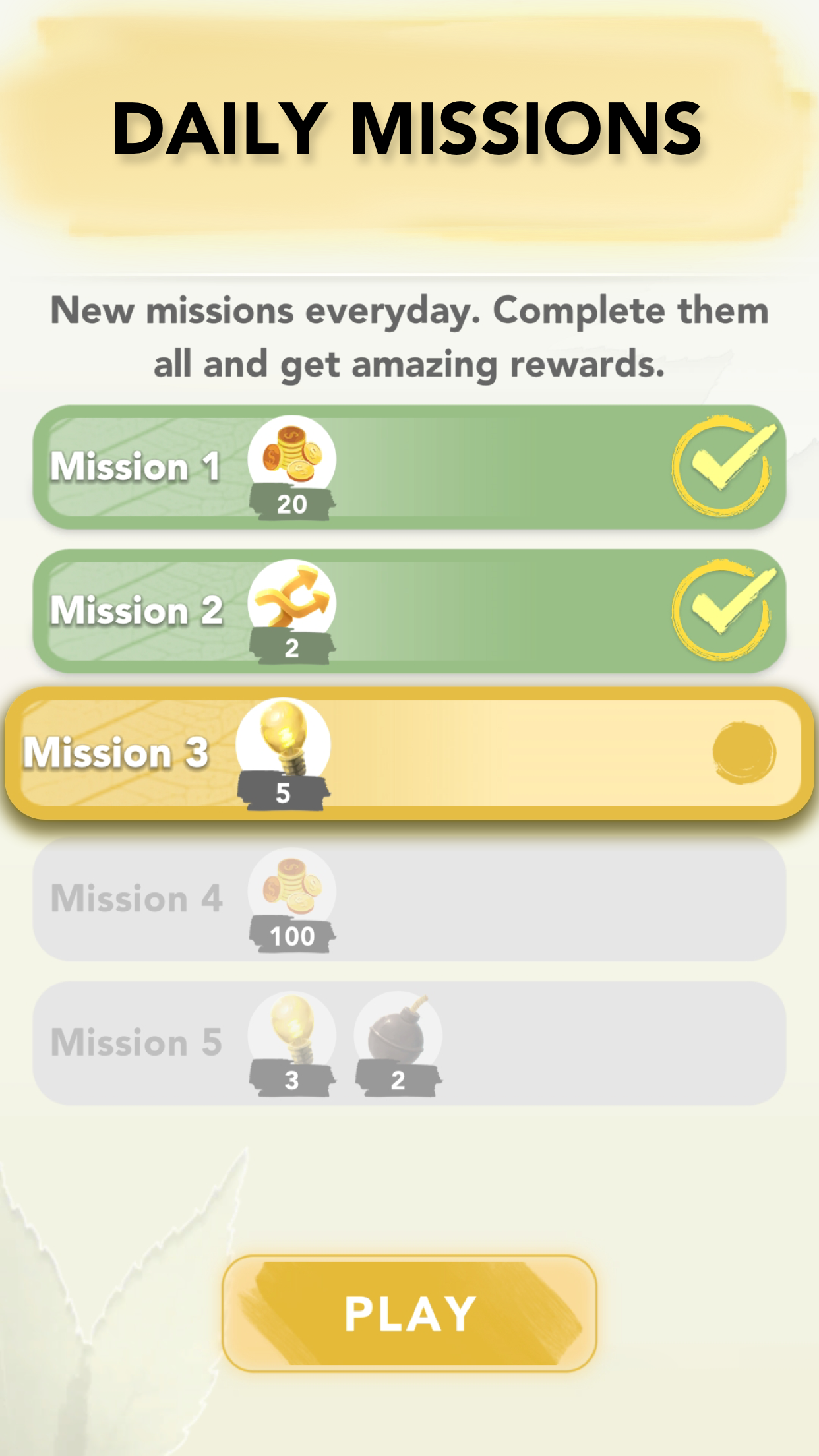Select the highlighted Mission 3 row
This screenshot has width=819, height=1456.
[x=409, y=754]
